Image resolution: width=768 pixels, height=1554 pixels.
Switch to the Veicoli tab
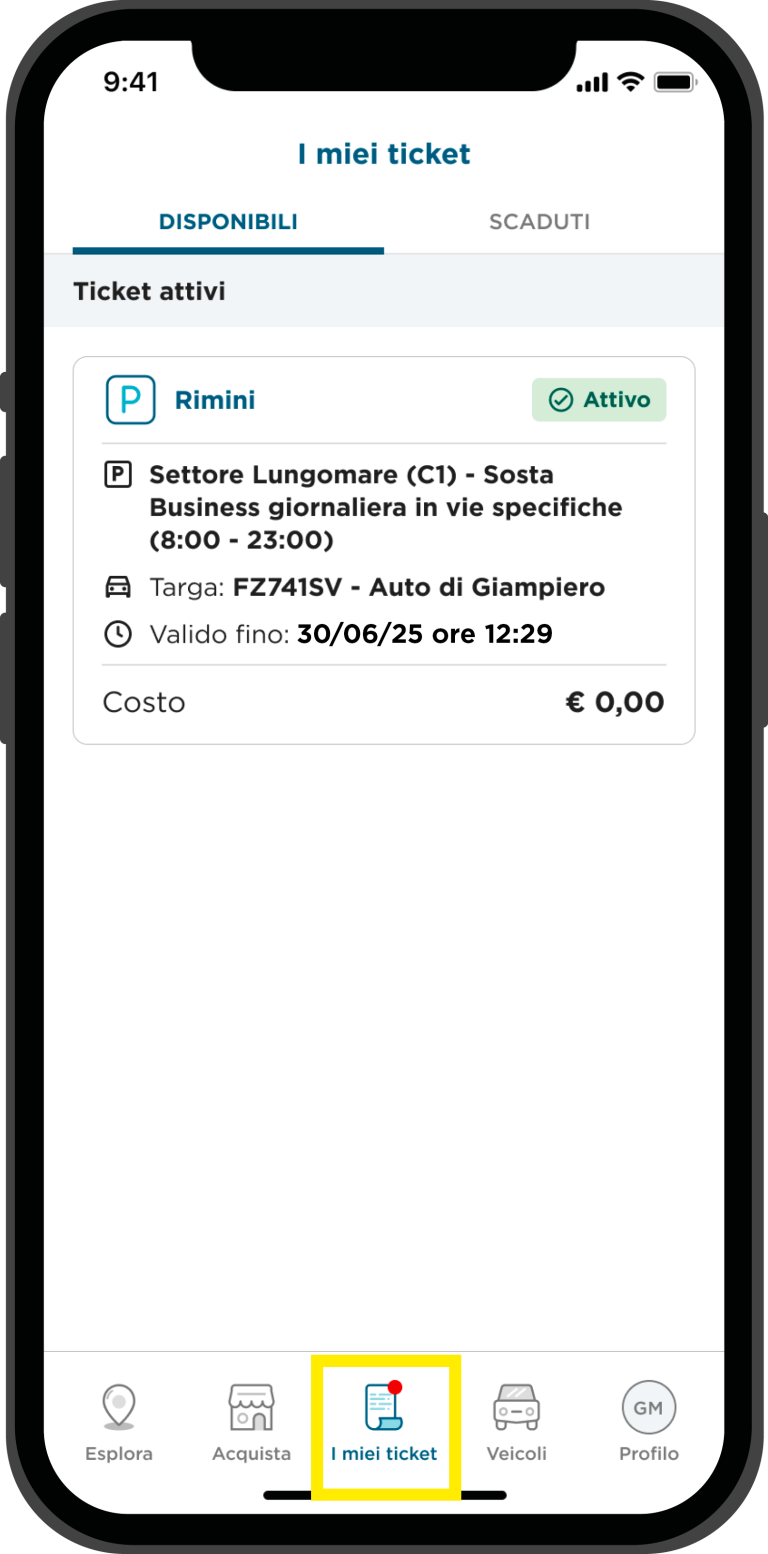tap(516, 1423)
